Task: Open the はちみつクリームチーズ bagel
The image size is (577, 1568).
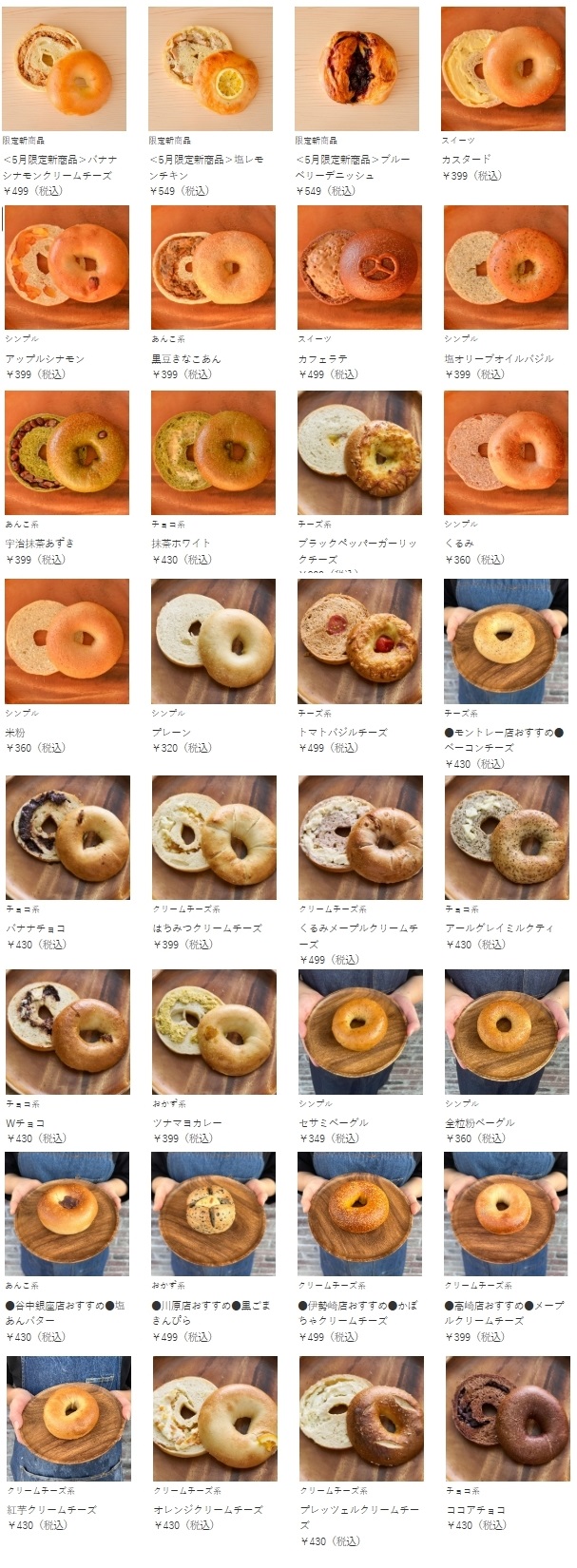Action: click(x=214, y=837)
